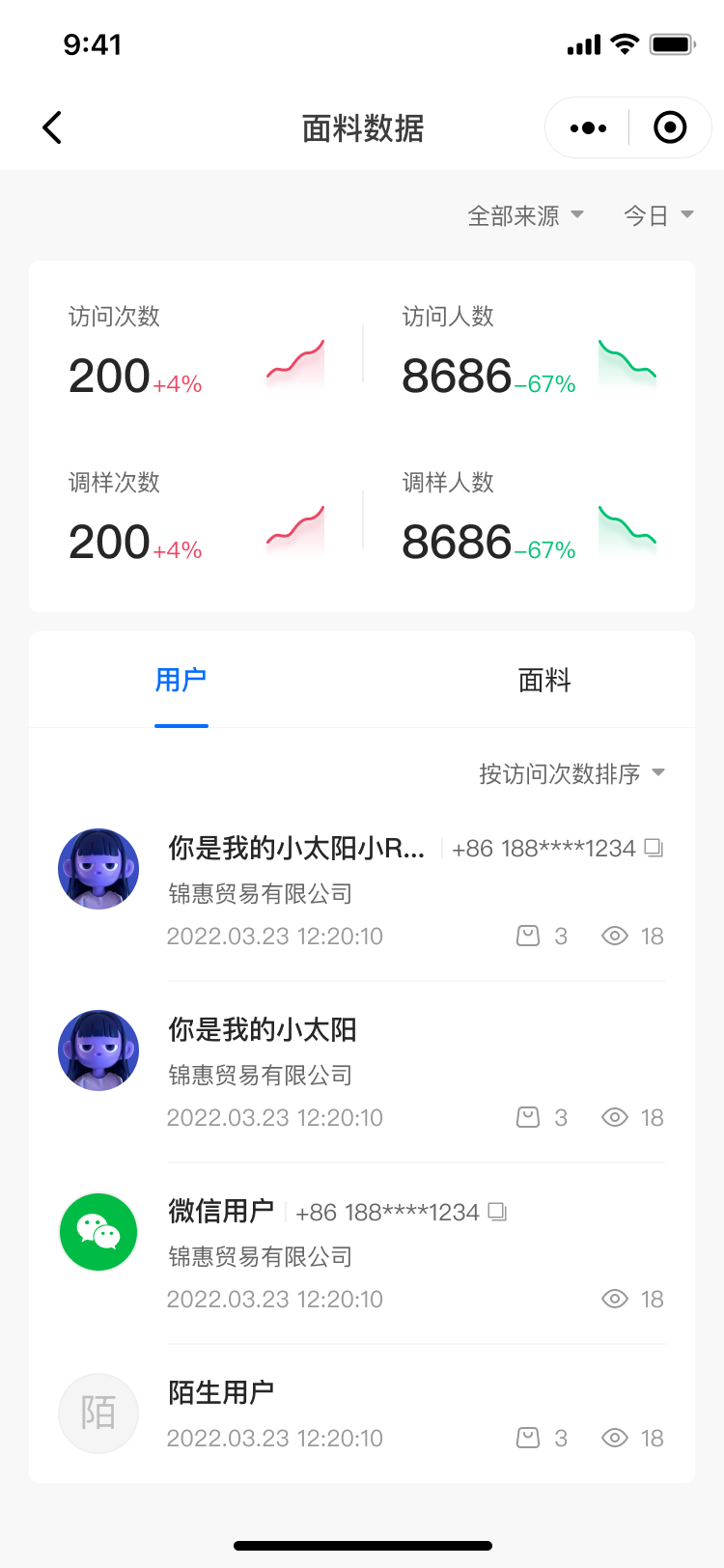Close the mini program with the circle icon

coord(670,127)
